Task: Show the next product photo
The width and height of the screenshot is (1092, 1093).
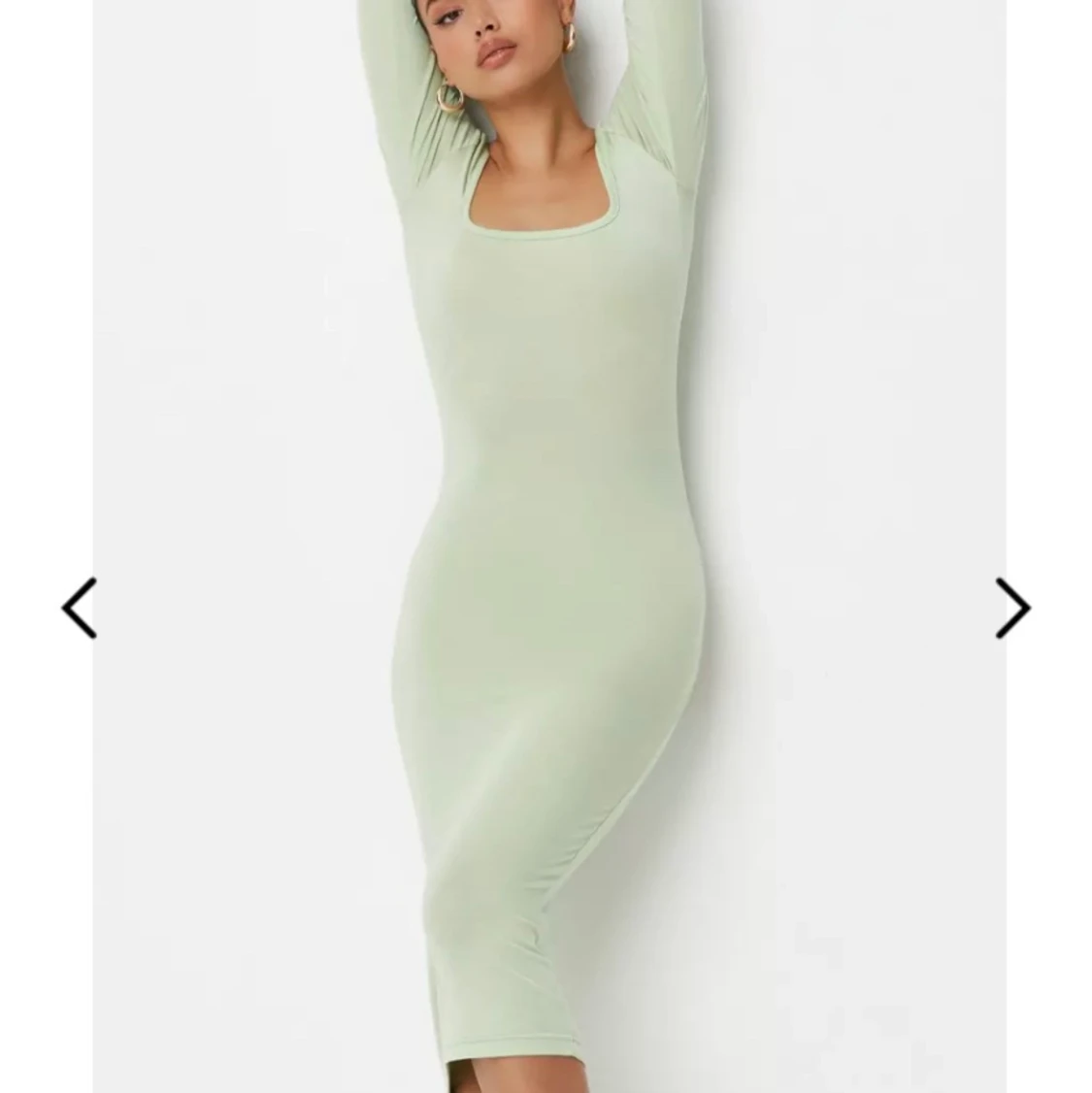Action: (1011, 609)
